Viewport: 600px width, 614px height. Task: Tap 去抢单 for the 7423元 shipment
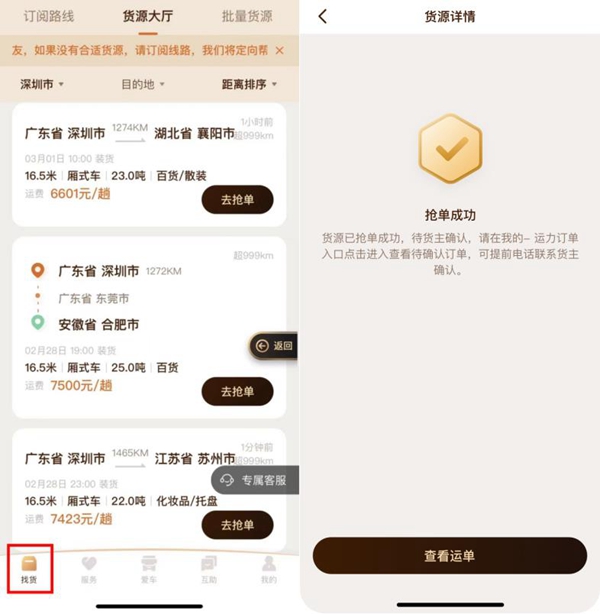click(237, 525)
